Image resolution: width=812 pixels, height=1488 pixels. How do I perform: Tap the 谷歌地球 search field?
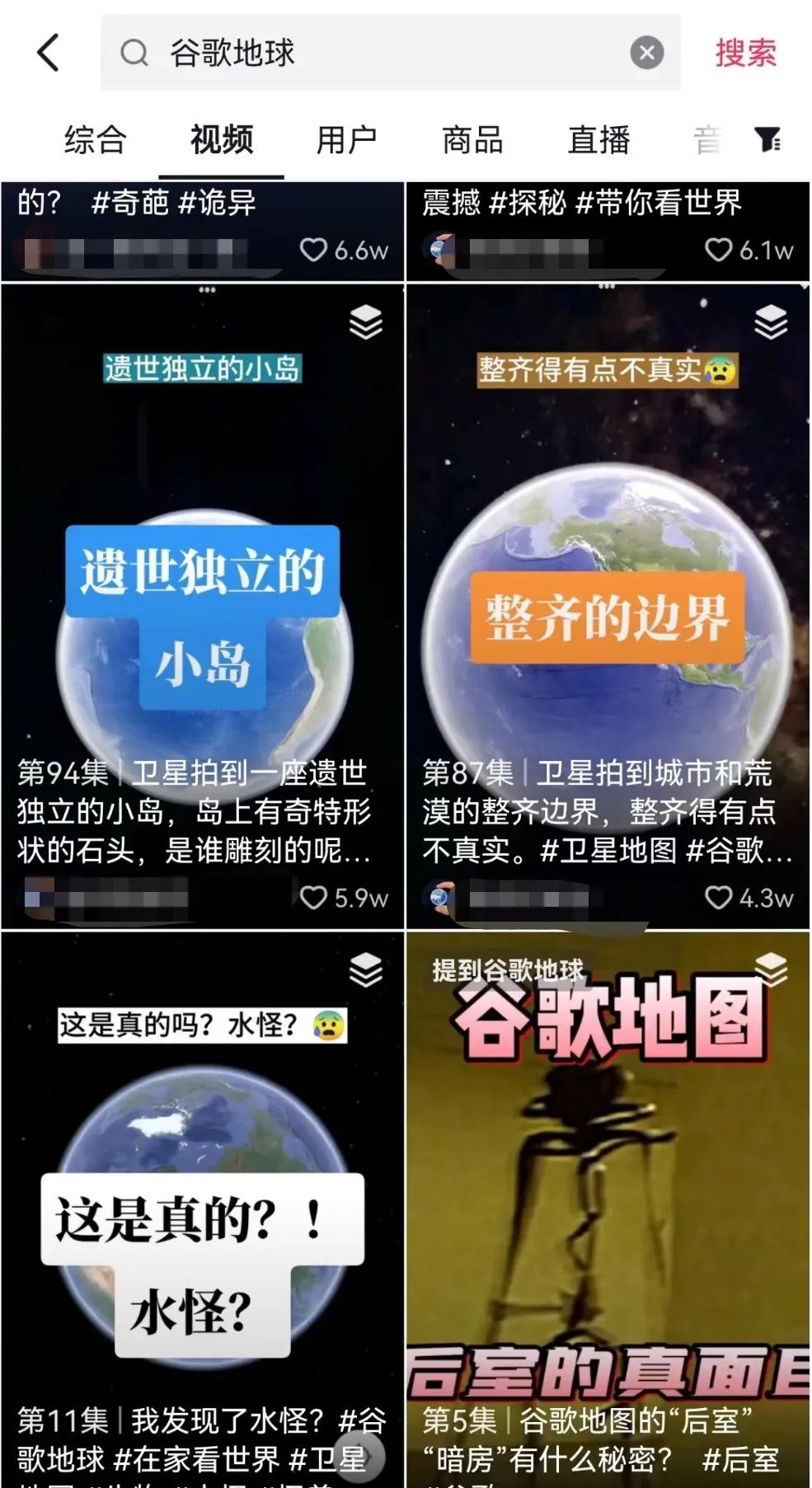(371, 53)
